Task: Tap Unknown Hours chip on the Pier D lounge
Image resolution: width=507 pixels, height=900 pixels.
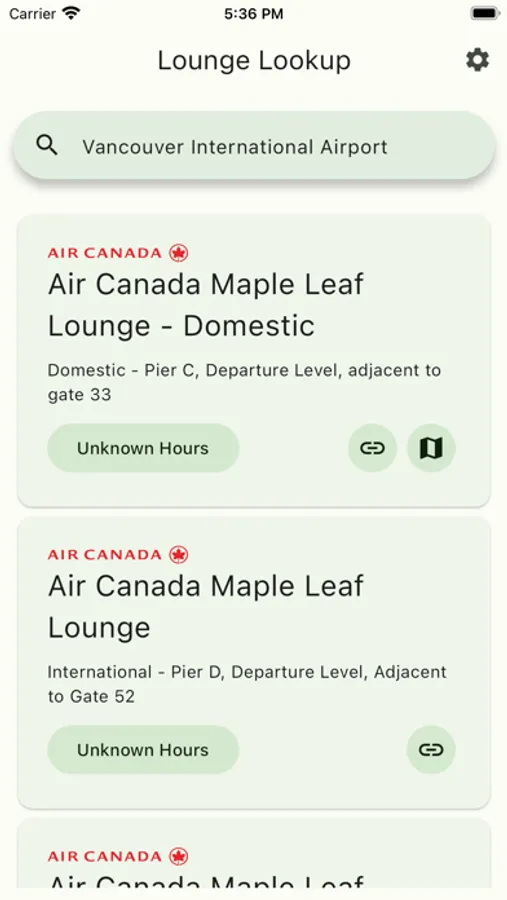Action: click(x=143, y=750)
